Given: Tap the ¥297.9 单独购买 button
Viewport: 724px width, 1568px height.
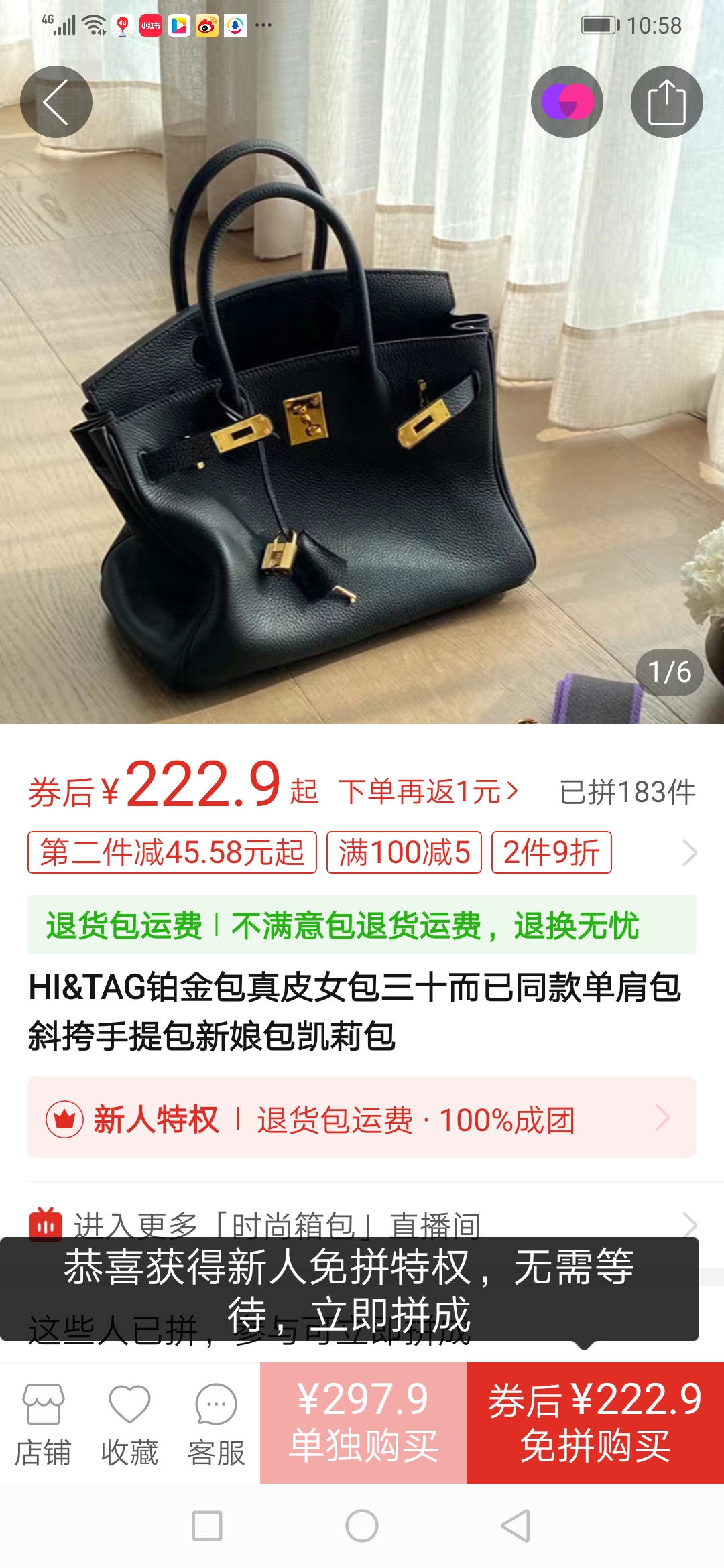Looking at the screenshot, I should [x=362, y=1417].
